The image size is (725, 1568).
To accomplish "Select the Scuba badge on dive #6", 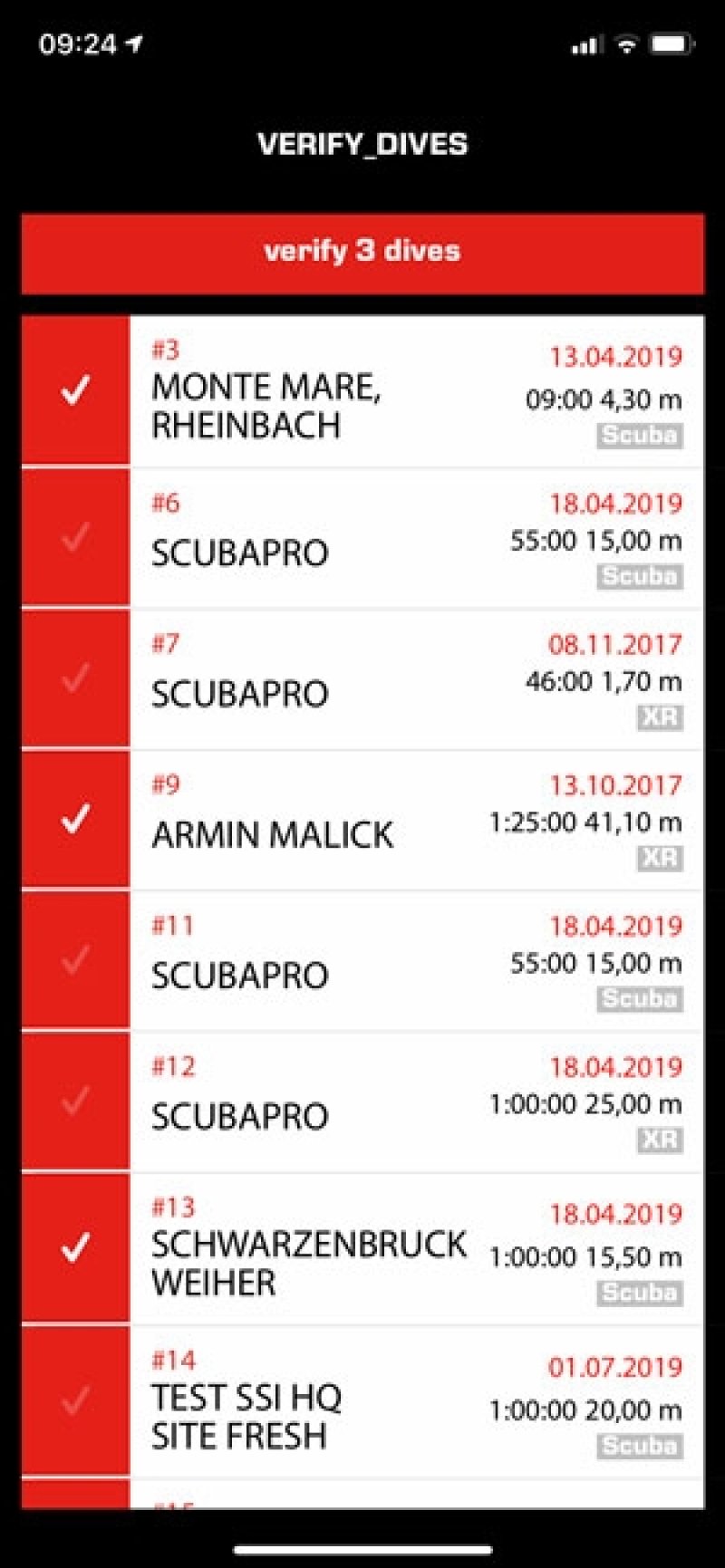I will (x=639, y=576).
